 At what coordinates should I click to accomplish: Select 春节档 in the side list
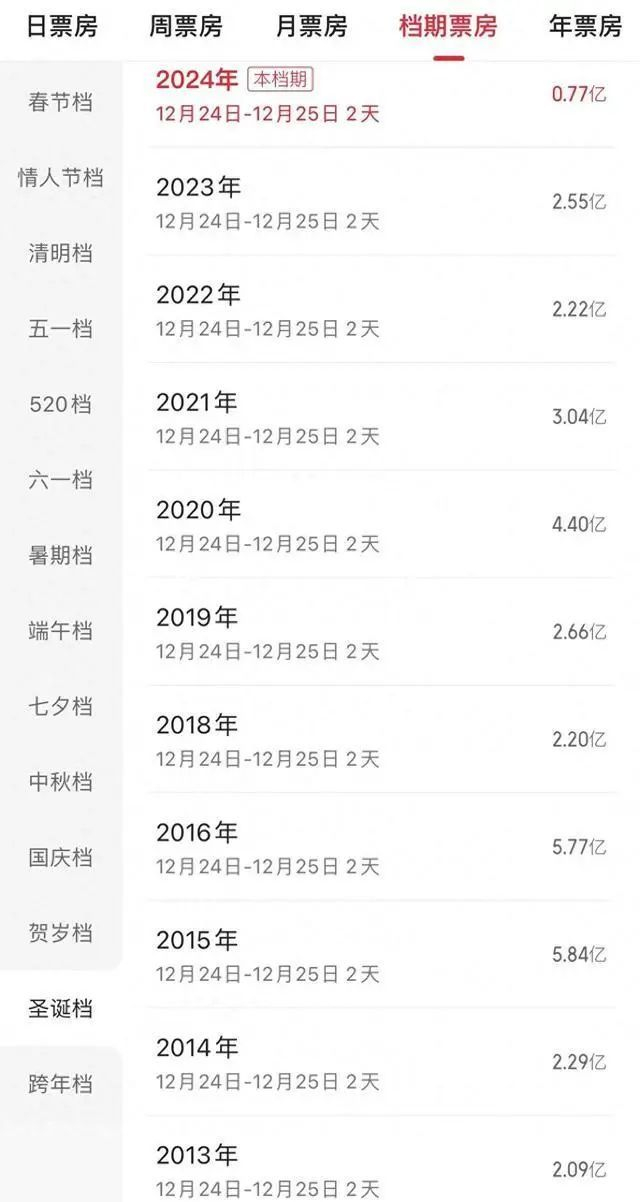[60, 103]
